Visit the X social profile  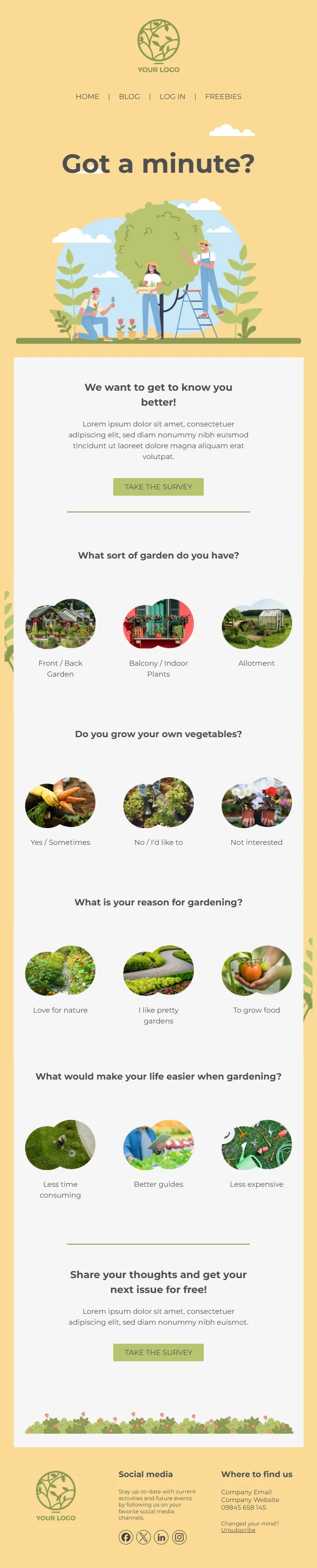(143, 1538)
